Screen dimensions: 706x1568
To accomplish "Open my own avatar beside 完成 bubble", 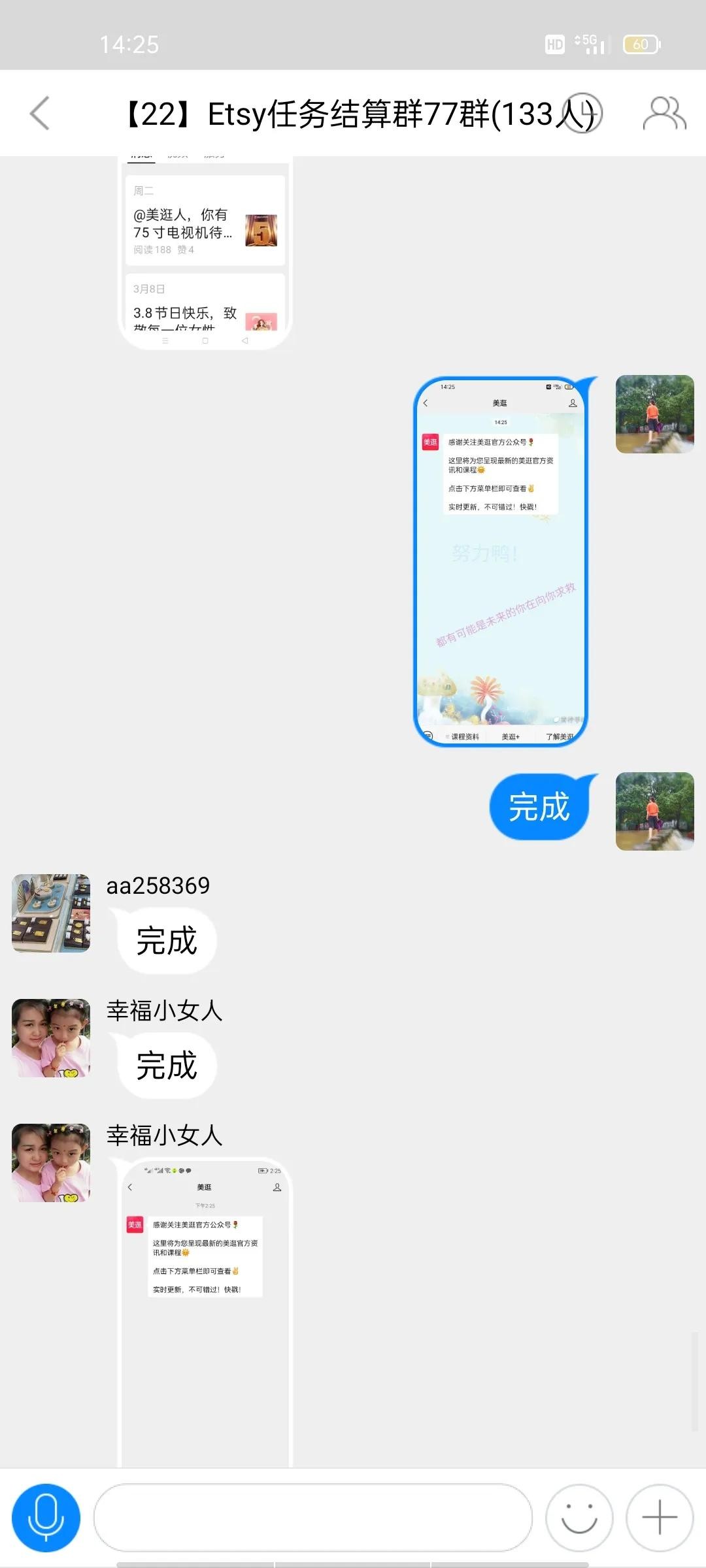I will coord(654,811).
